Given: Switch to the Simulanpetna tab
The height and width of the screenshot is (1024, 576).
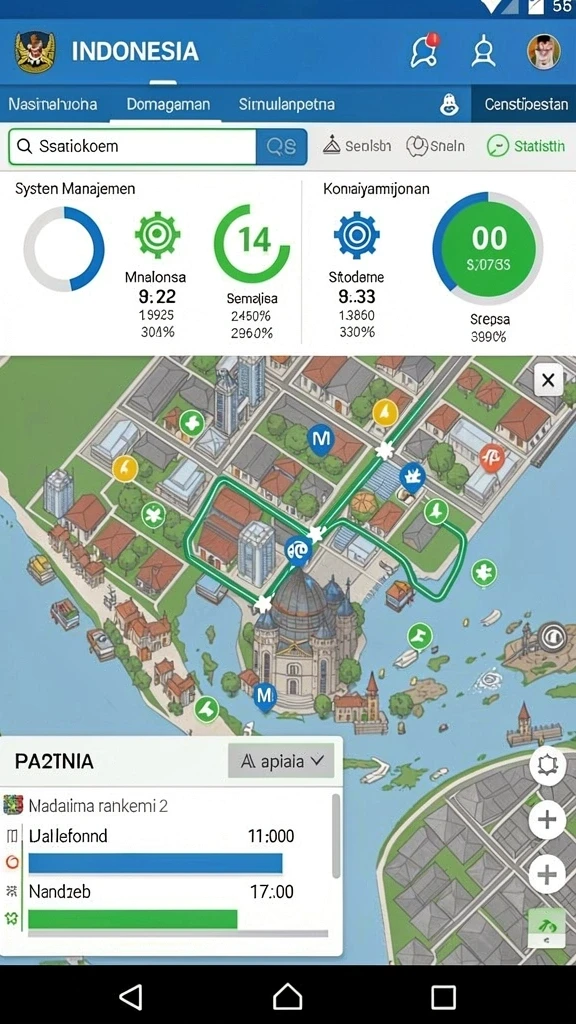Looking at the screenshot, I should coord(287,104).
